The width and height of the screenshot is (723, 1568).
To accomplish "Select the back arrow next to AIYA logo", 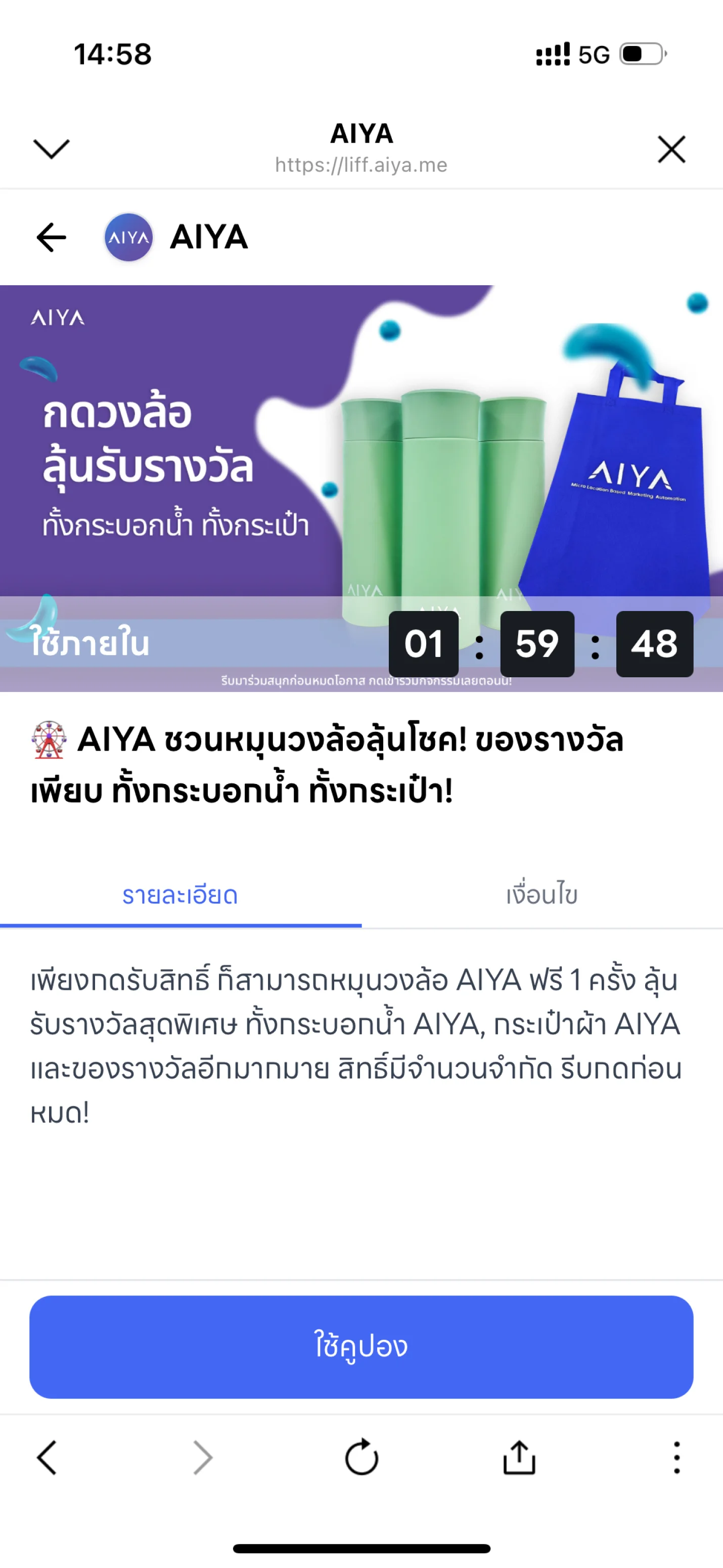I will (x=51, y=237).
